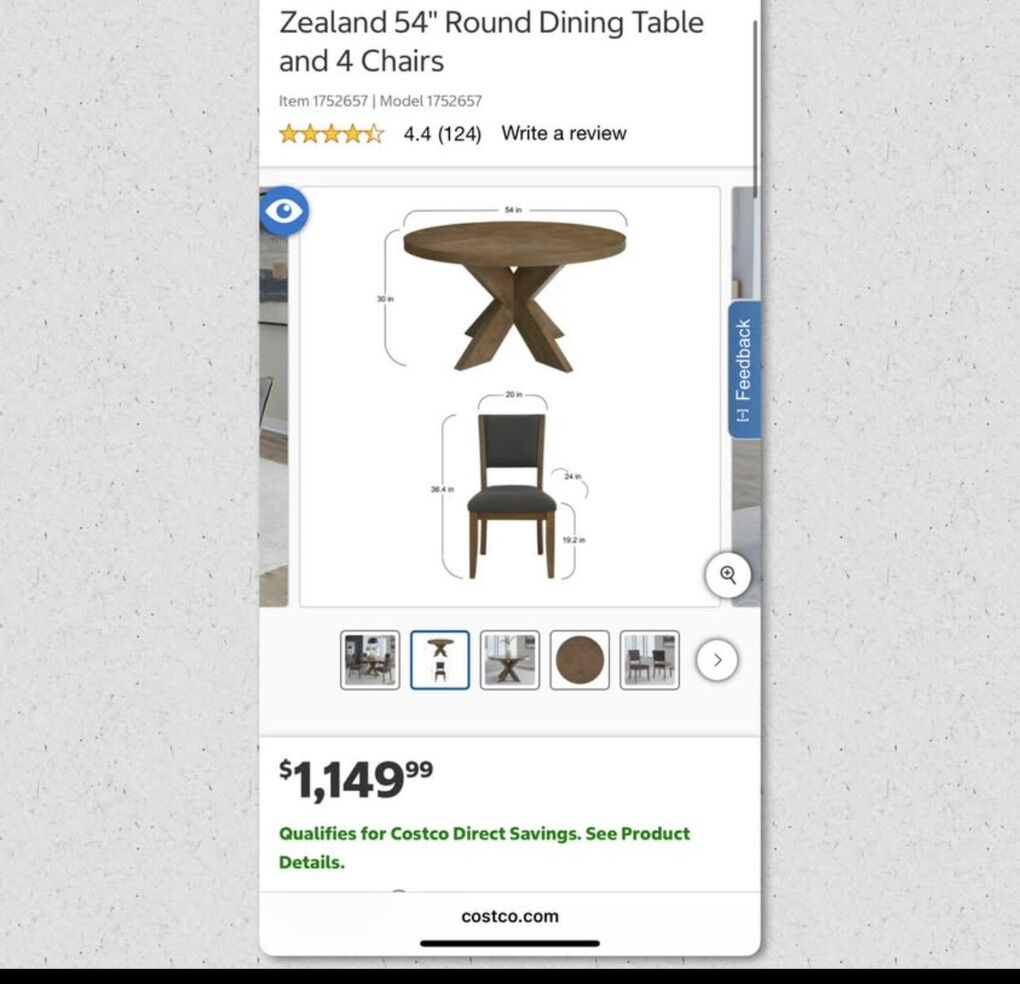View the round tabletop thumbnail
Viewport: 1020px width, 984px height.
click(x=580, y=660)
